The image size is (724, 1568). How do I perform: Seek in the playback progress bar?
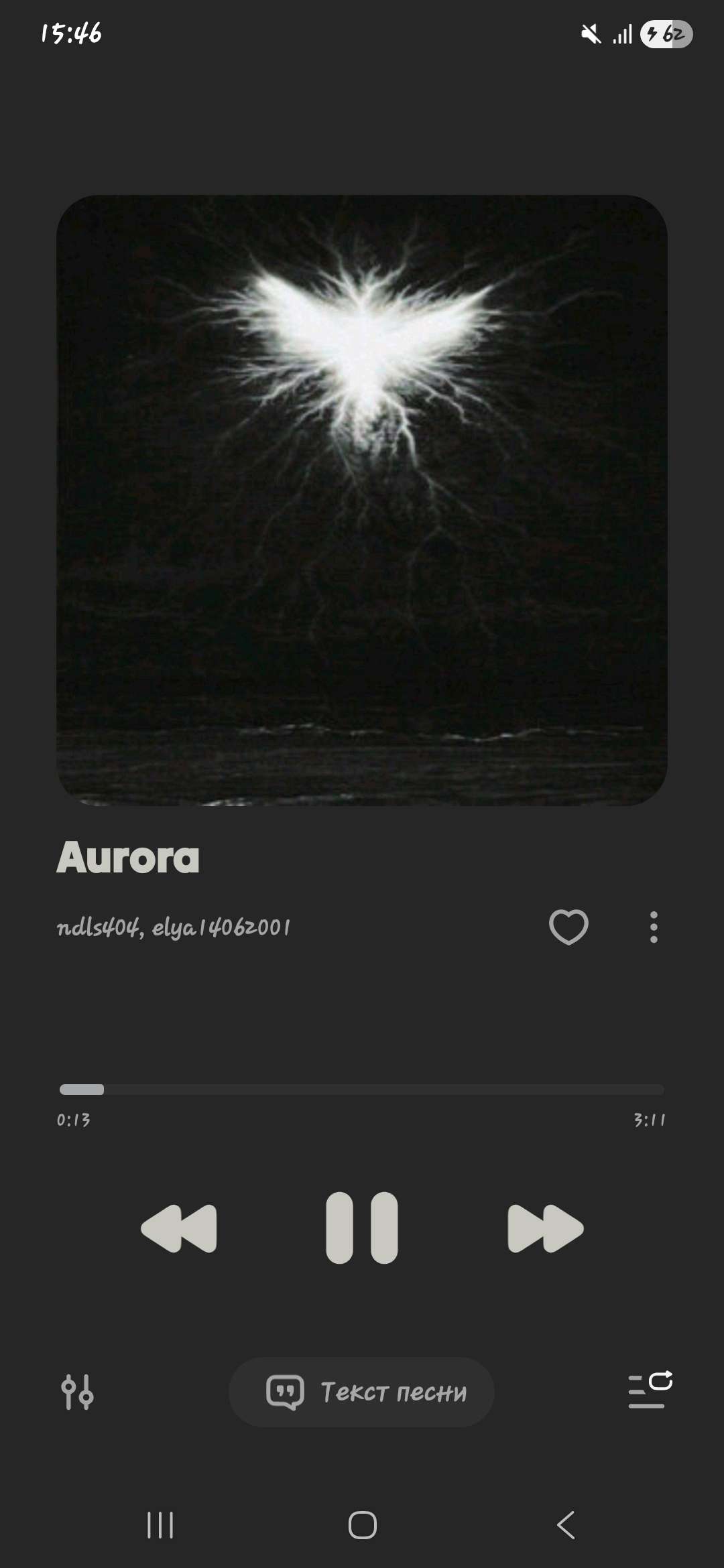tap(362, 1090)
